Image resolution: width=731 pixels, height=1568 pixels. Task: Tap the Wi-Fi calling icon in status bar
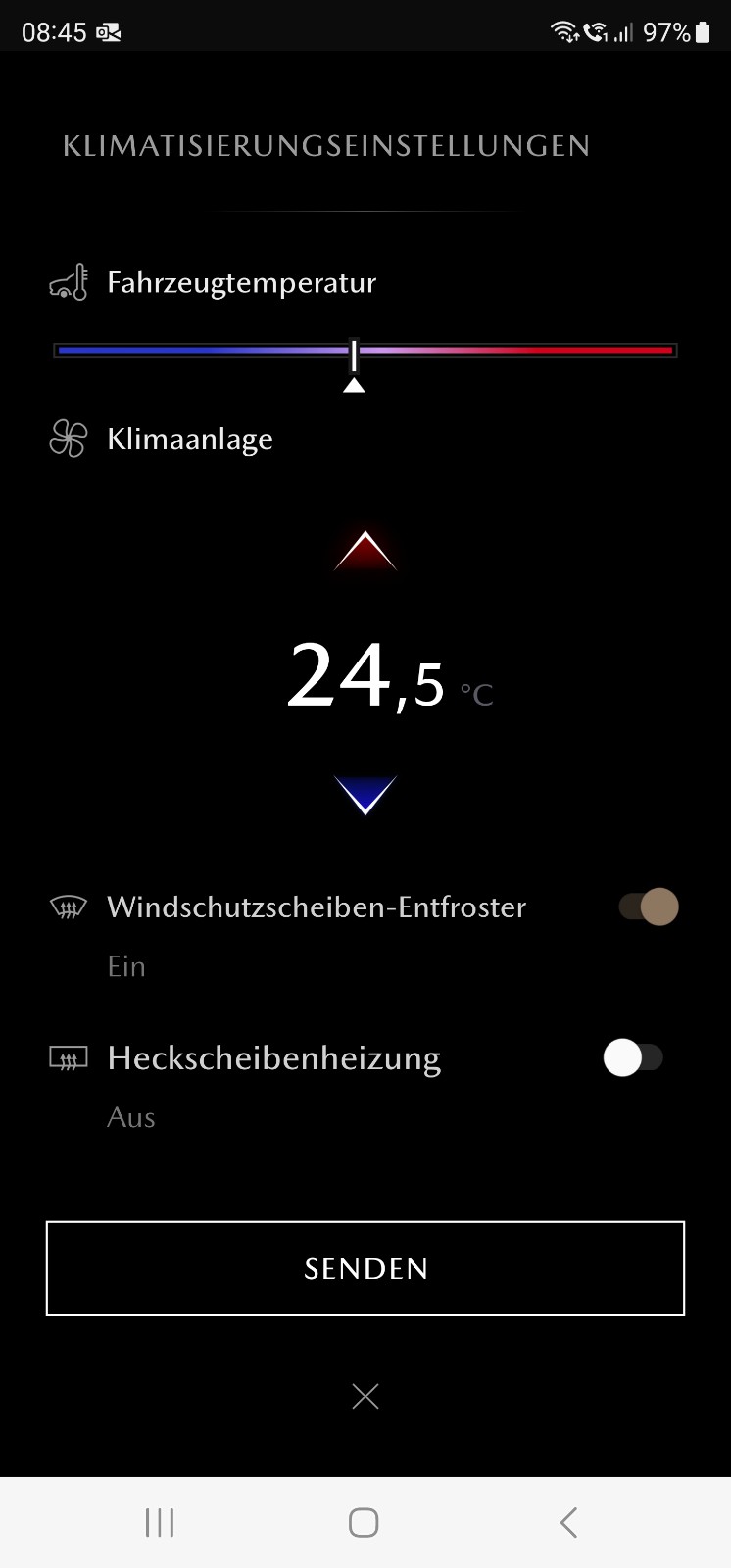tap(597, 31)
